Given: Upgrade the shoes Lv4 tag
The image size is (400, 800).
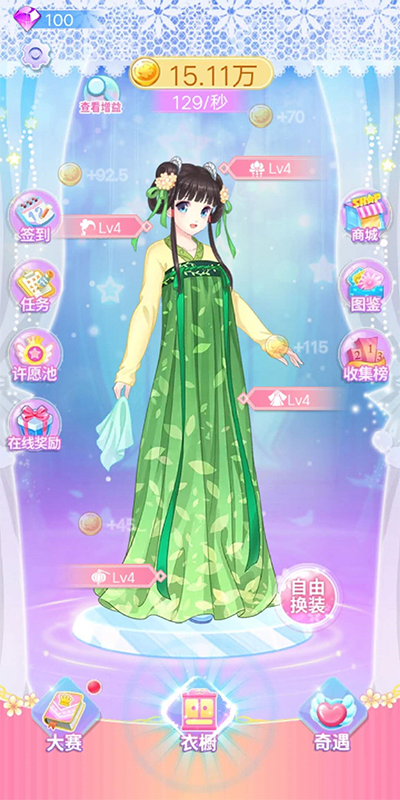Looking at the screenshot, I should (116, 577).
